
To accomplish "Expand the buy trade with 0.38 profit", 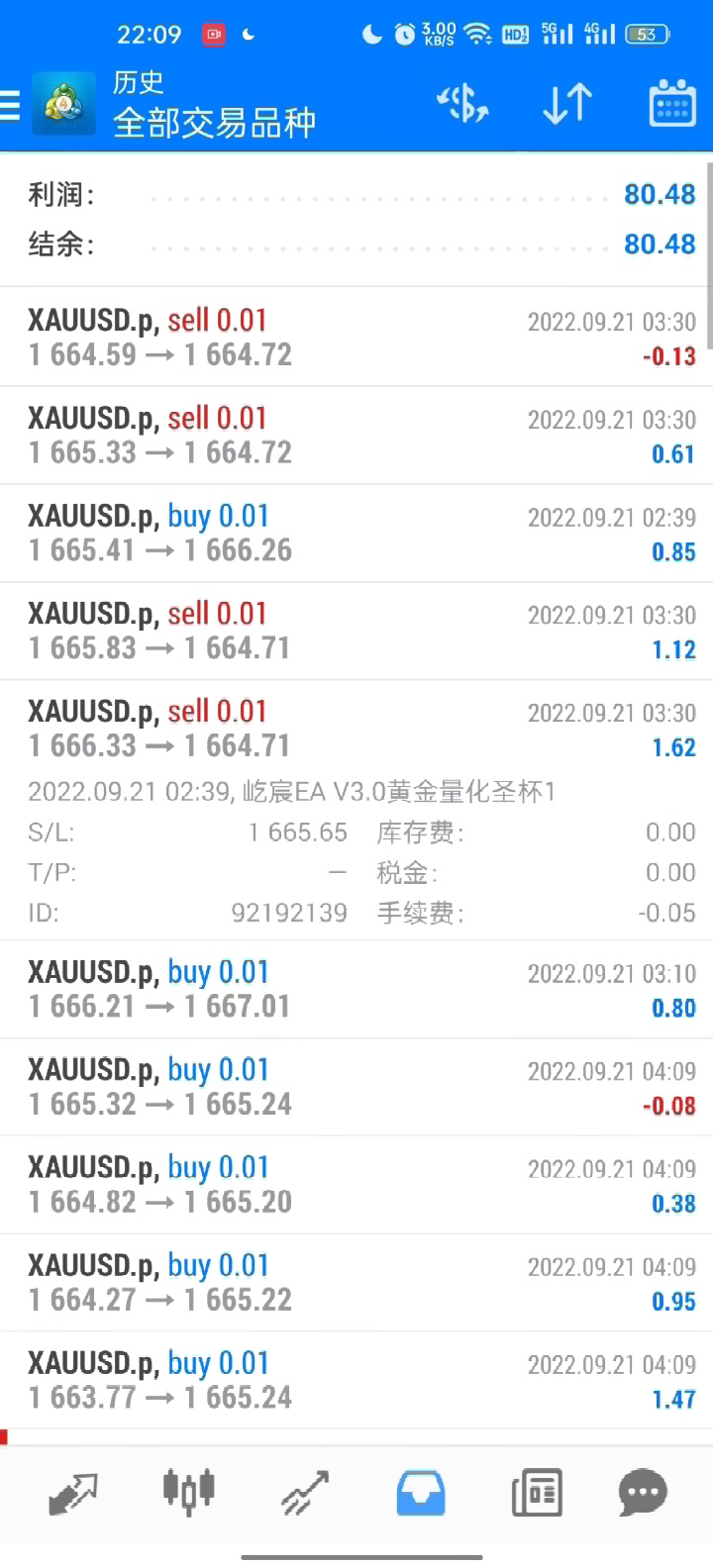I will point(356,1186).
